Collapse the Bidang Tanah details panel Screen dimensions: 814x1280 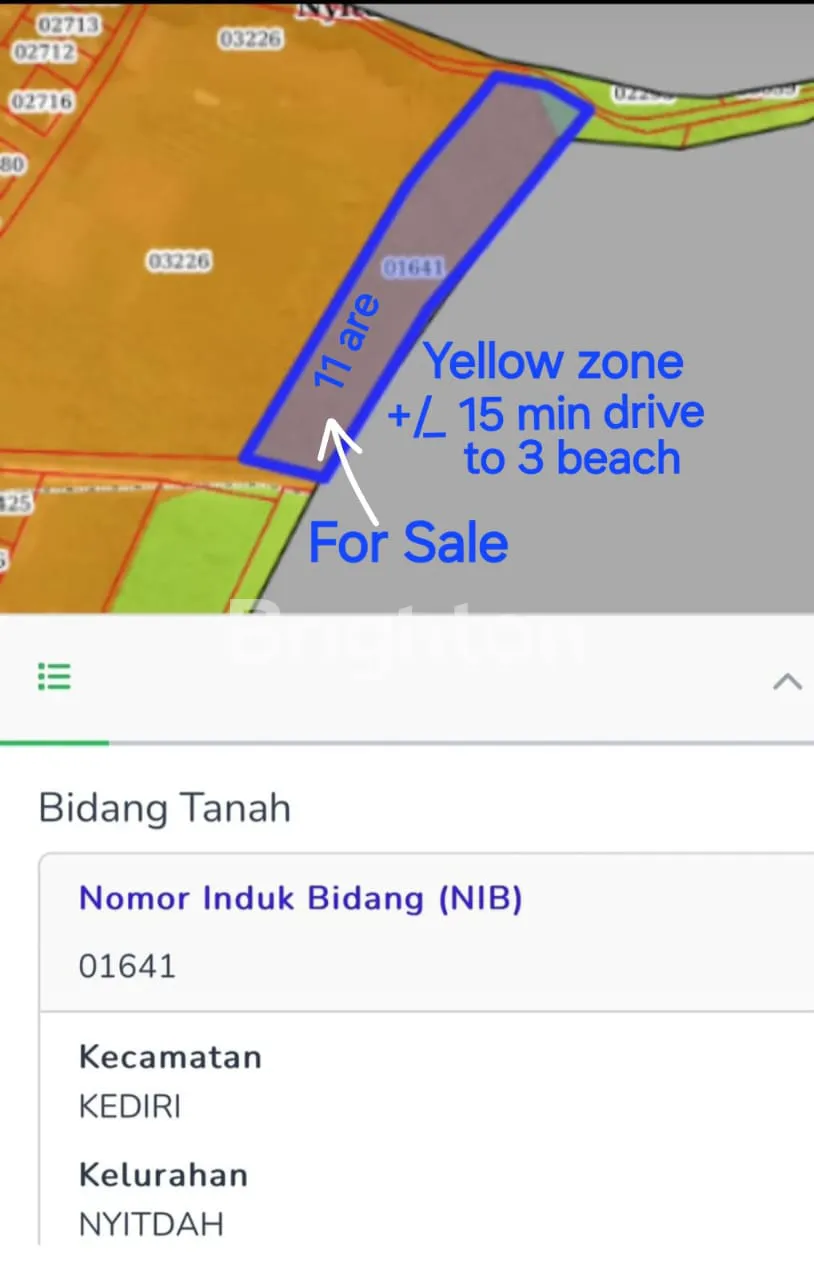coord(787,681)
